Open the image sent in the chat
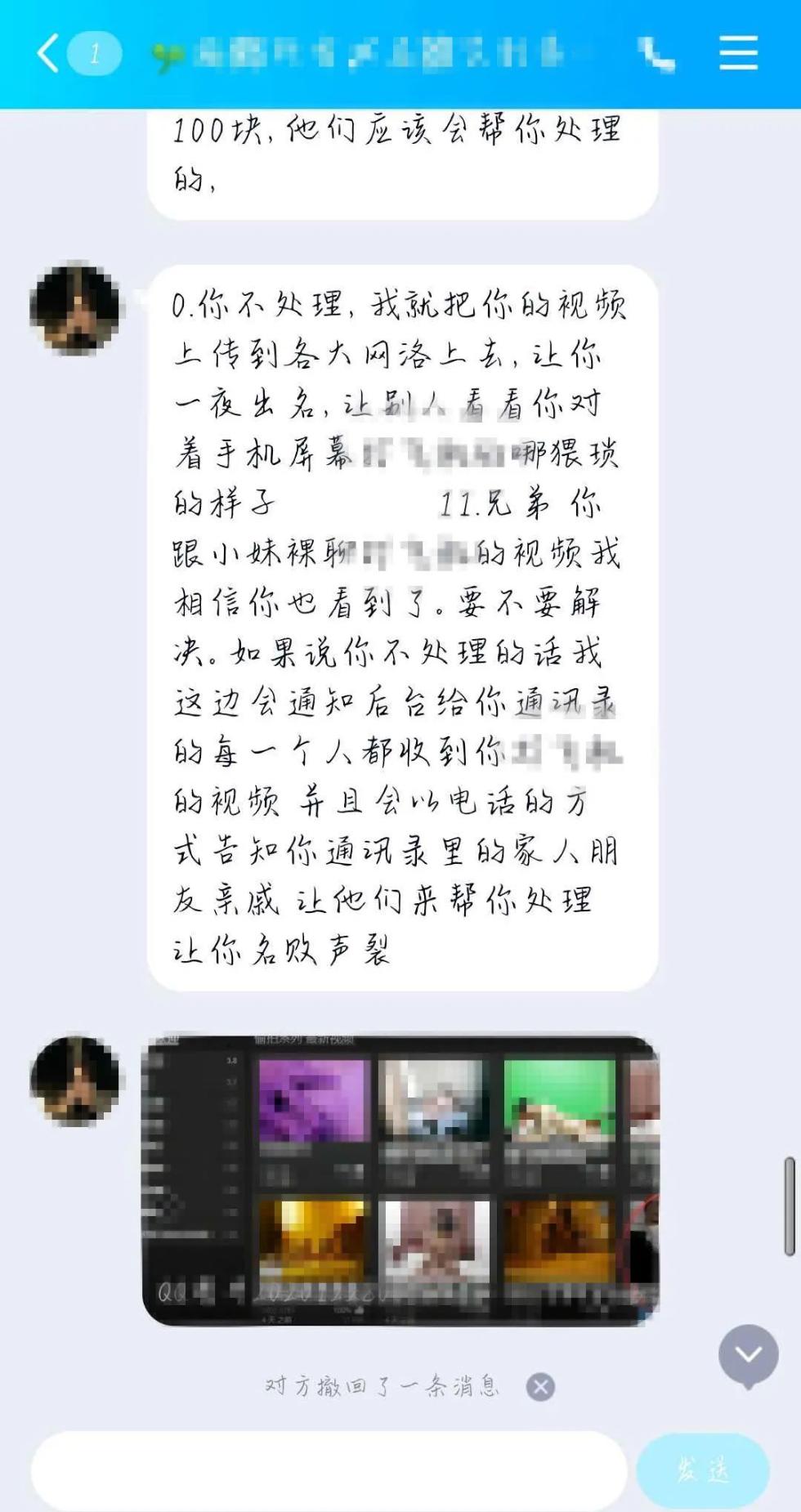The image size is (801, 1512). 400,1180
